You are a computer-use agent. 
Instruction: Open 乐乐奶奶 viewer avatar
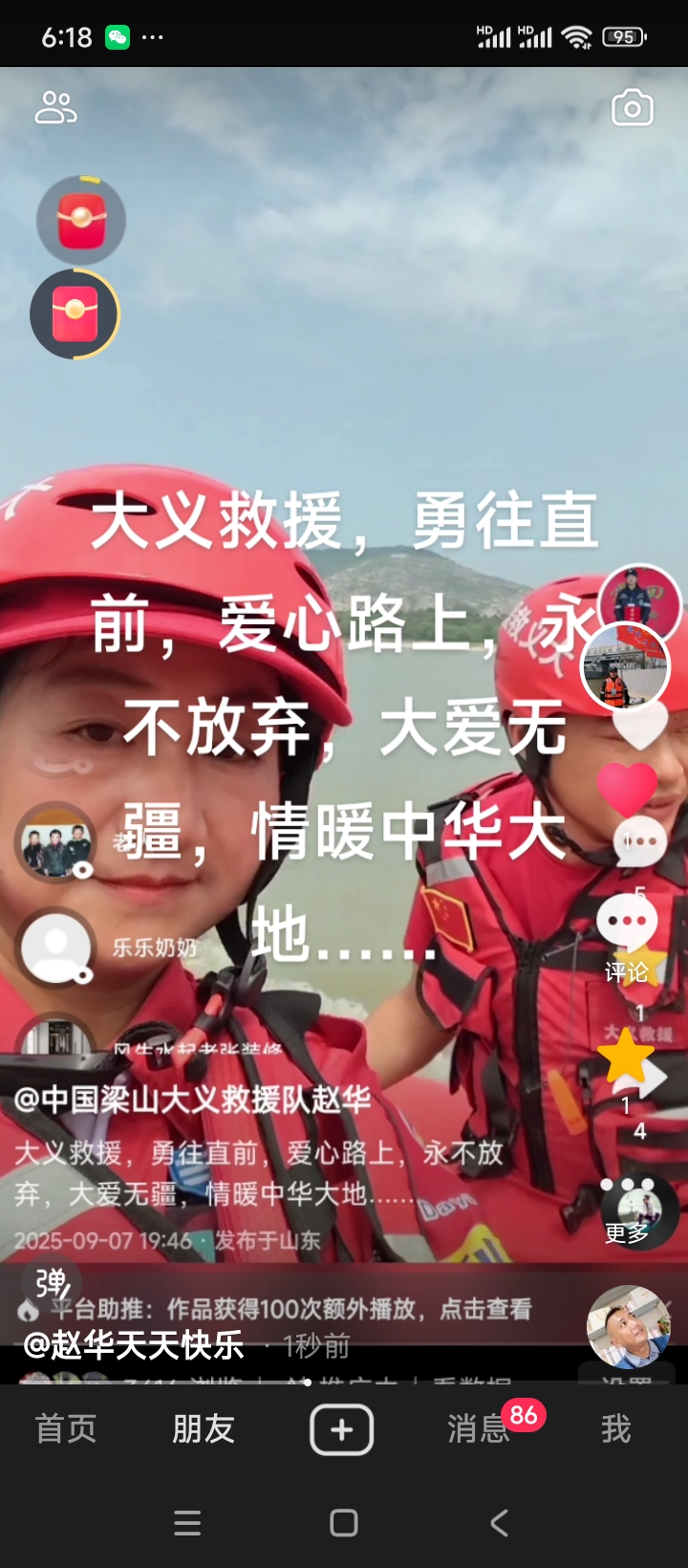[56, 947]
